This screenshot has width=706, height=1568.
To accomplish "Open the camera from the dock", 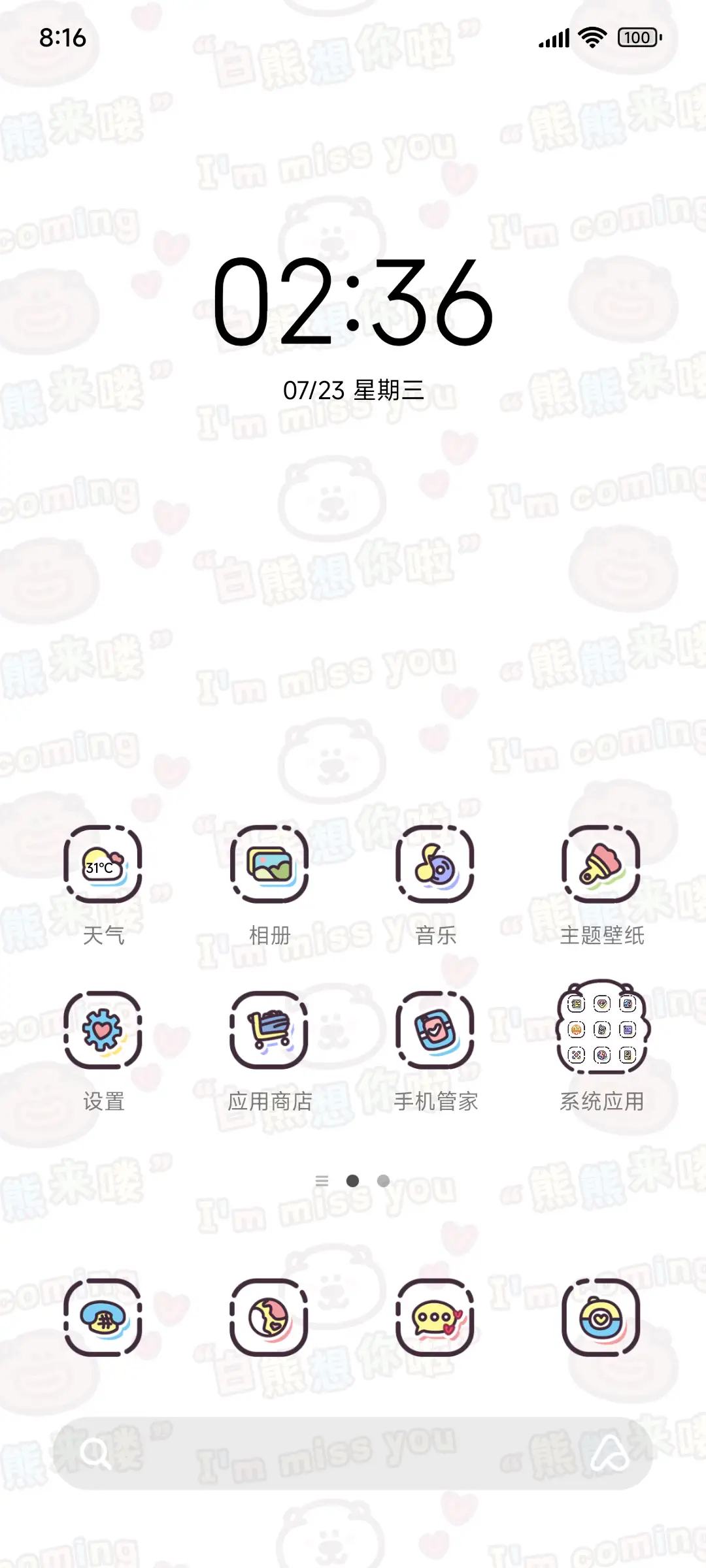I will pyautogui.click(x=601, y=1317).
